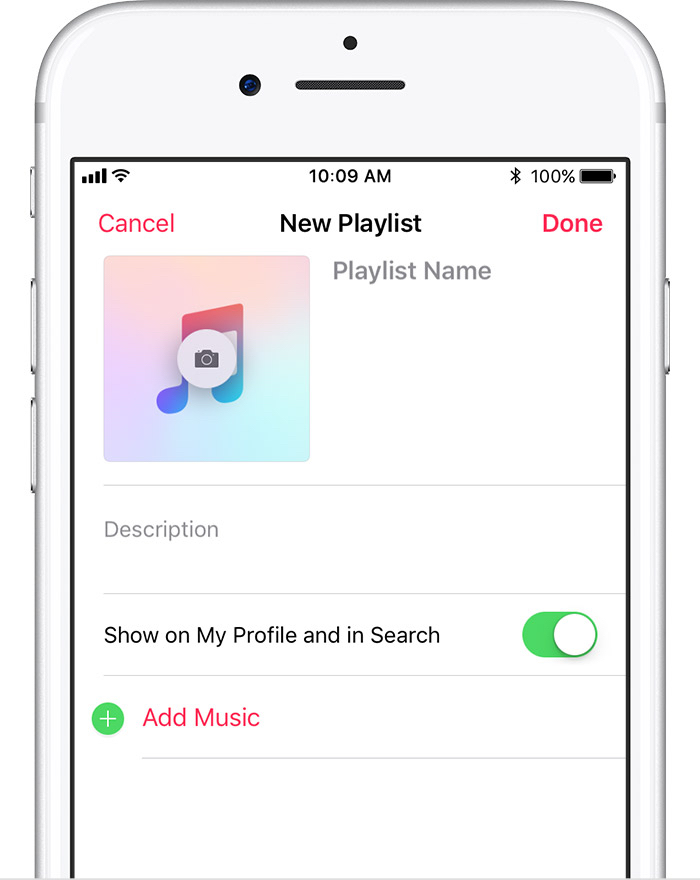Focus the Description field
The height and width of the screenshot is (880, 700).
pos(161,529)
